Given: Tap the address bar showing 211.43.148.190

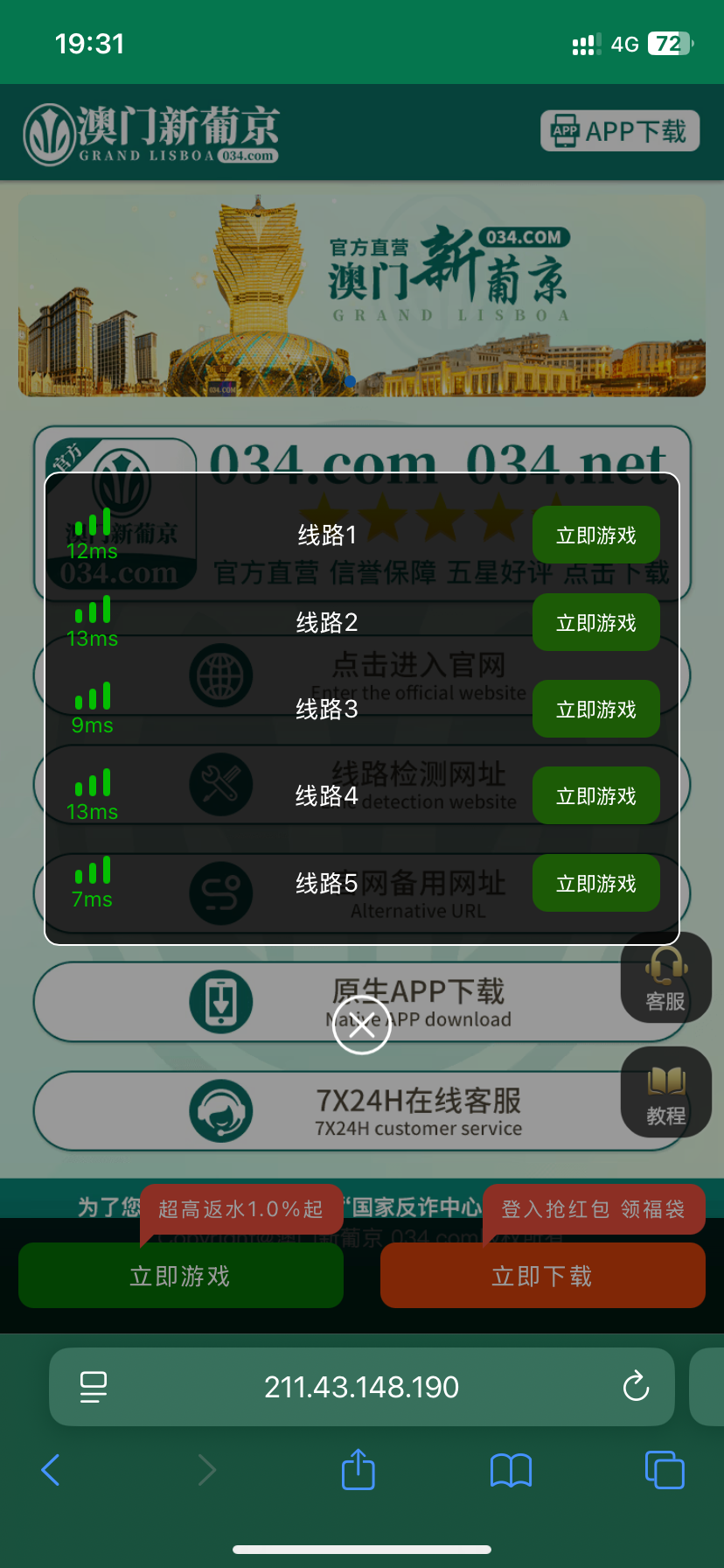Looking at the screenshot, I should [x=361, y=1387].
